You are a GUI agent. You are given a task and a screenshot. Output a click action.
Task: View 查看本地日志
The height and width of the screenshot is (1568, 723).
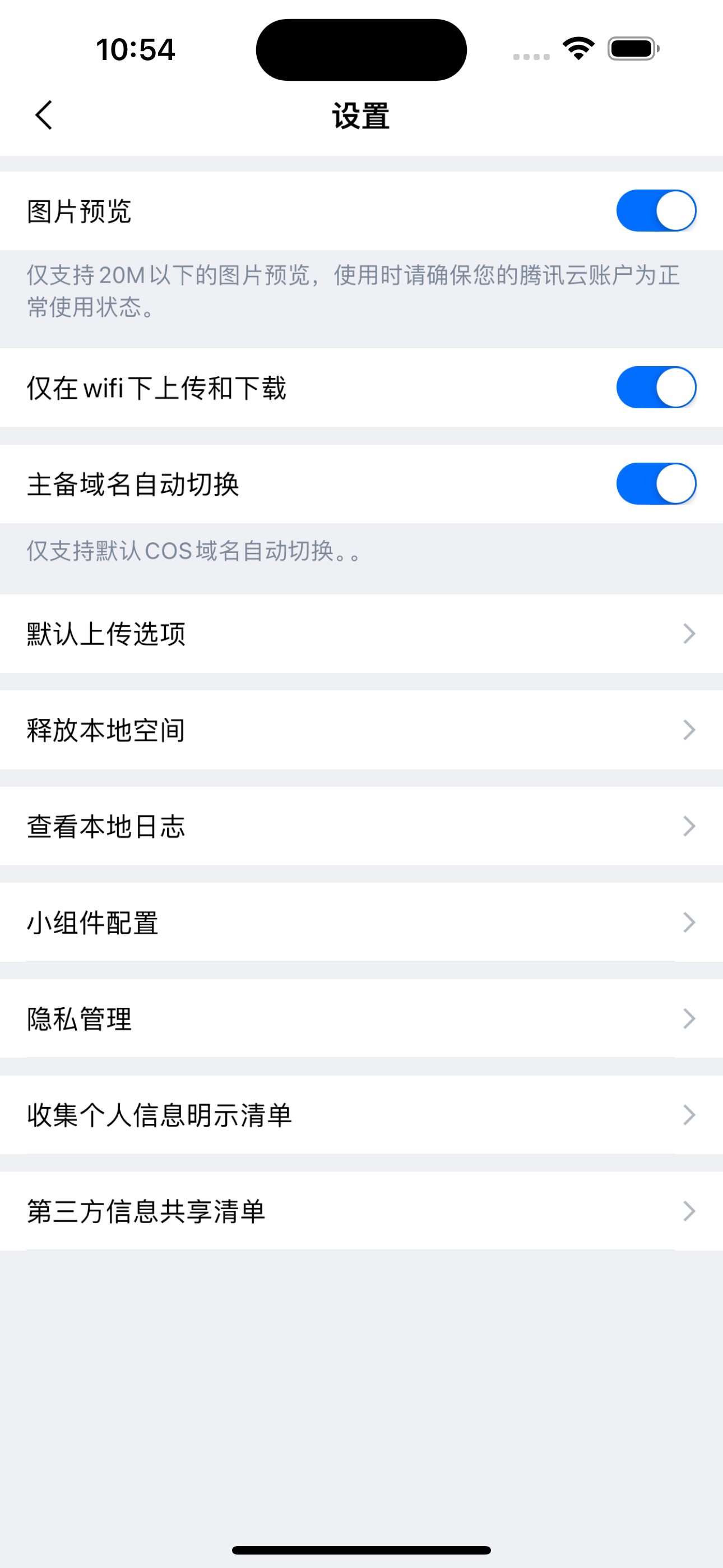coord(361,826)
